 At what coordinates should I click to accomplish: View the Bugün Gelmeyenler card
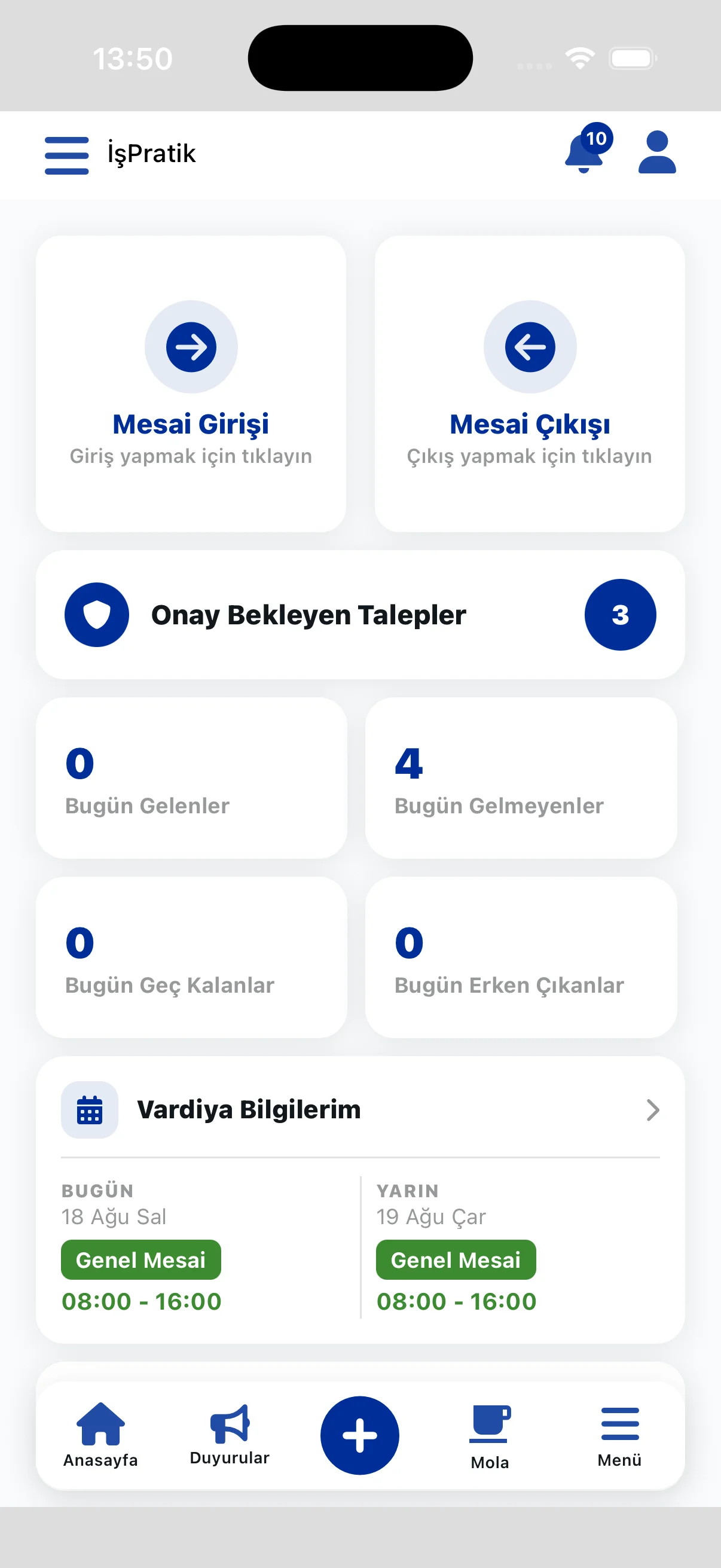point(521,778)
